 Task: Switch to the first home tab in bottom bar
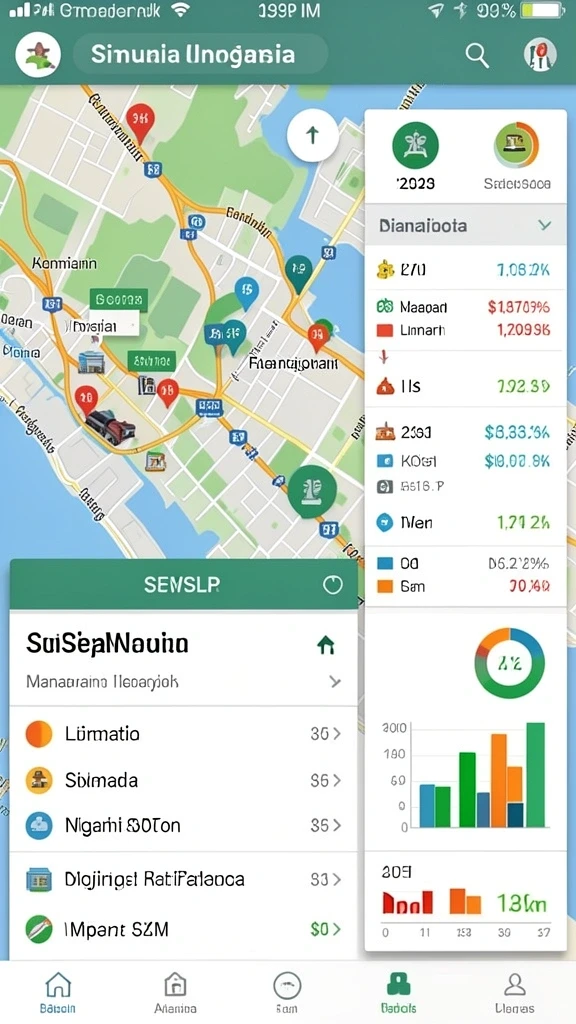pos(58,992)
